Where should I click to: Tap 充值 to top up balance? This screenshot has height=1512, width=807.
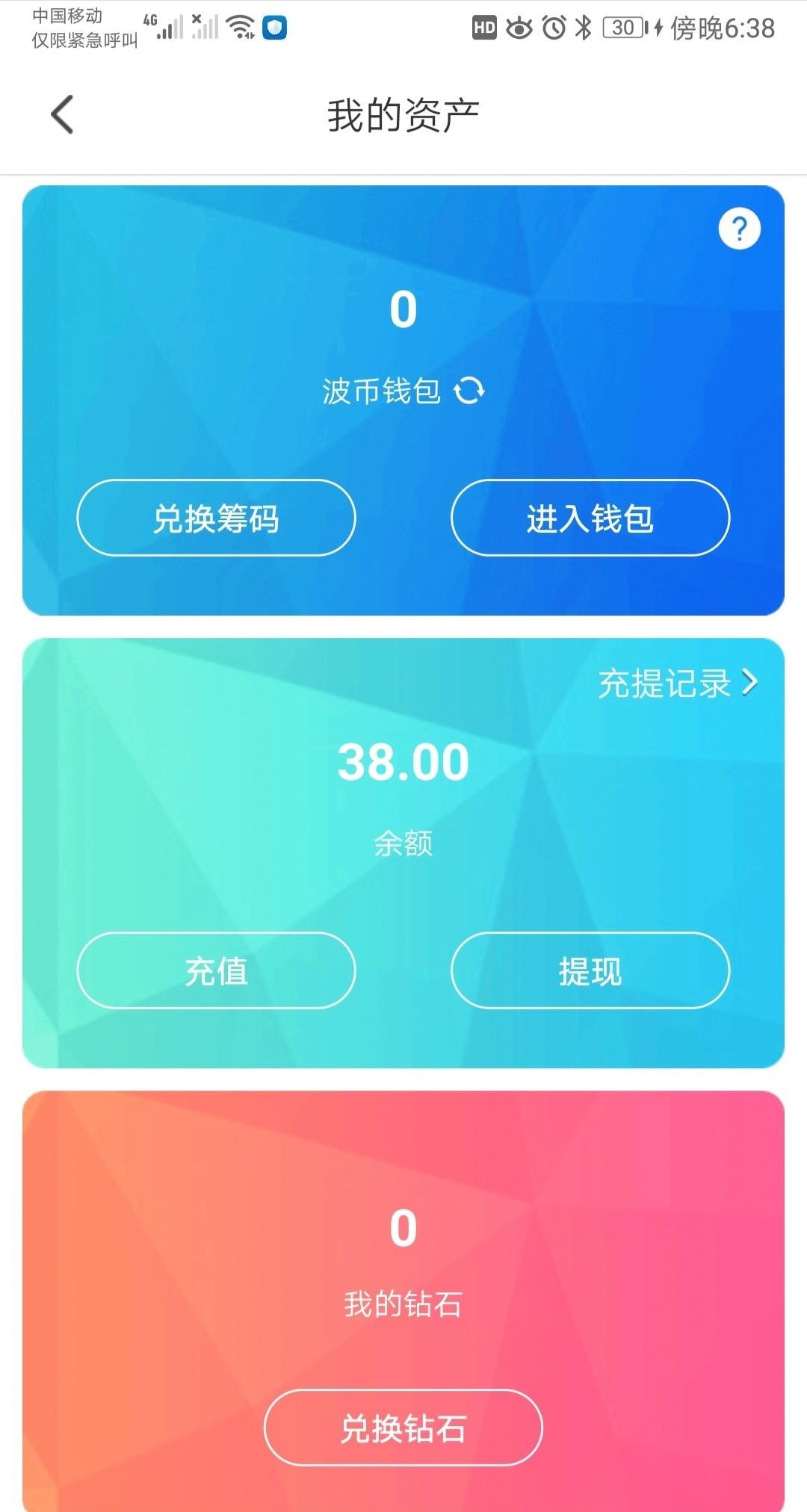click(216, 971)
